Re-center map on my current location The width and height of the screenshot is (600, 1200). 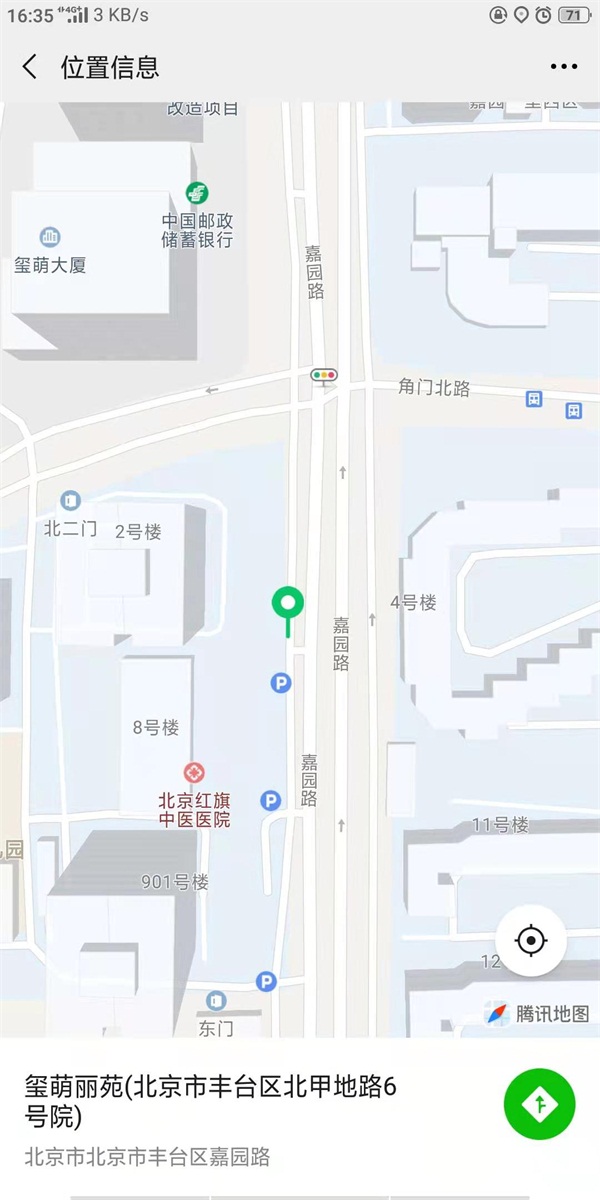[531, 941]
